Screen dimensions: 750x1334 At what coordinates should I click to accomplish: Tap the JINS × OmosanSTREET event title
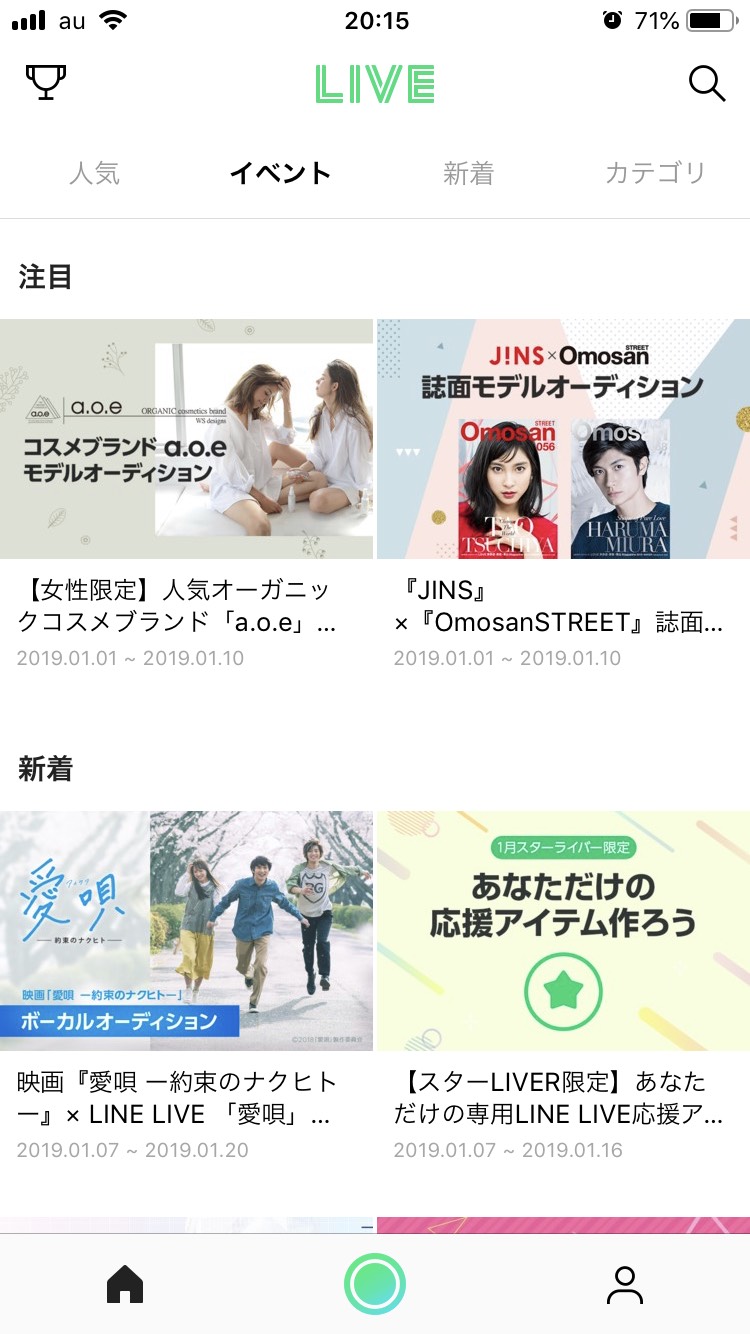[562, 605]
